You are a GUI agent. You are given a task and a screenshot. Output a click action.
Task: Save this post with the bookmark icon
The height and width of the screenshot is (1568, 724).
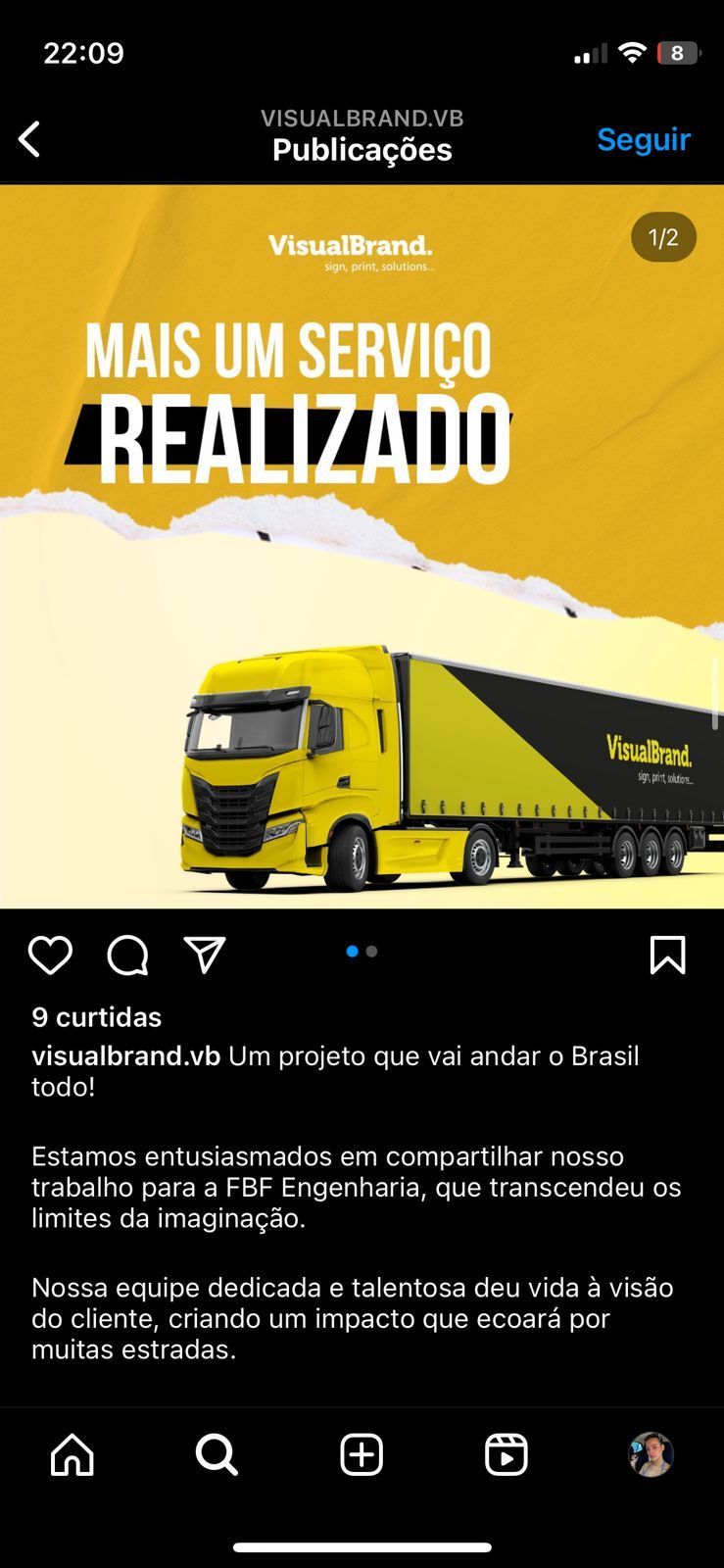667,955
